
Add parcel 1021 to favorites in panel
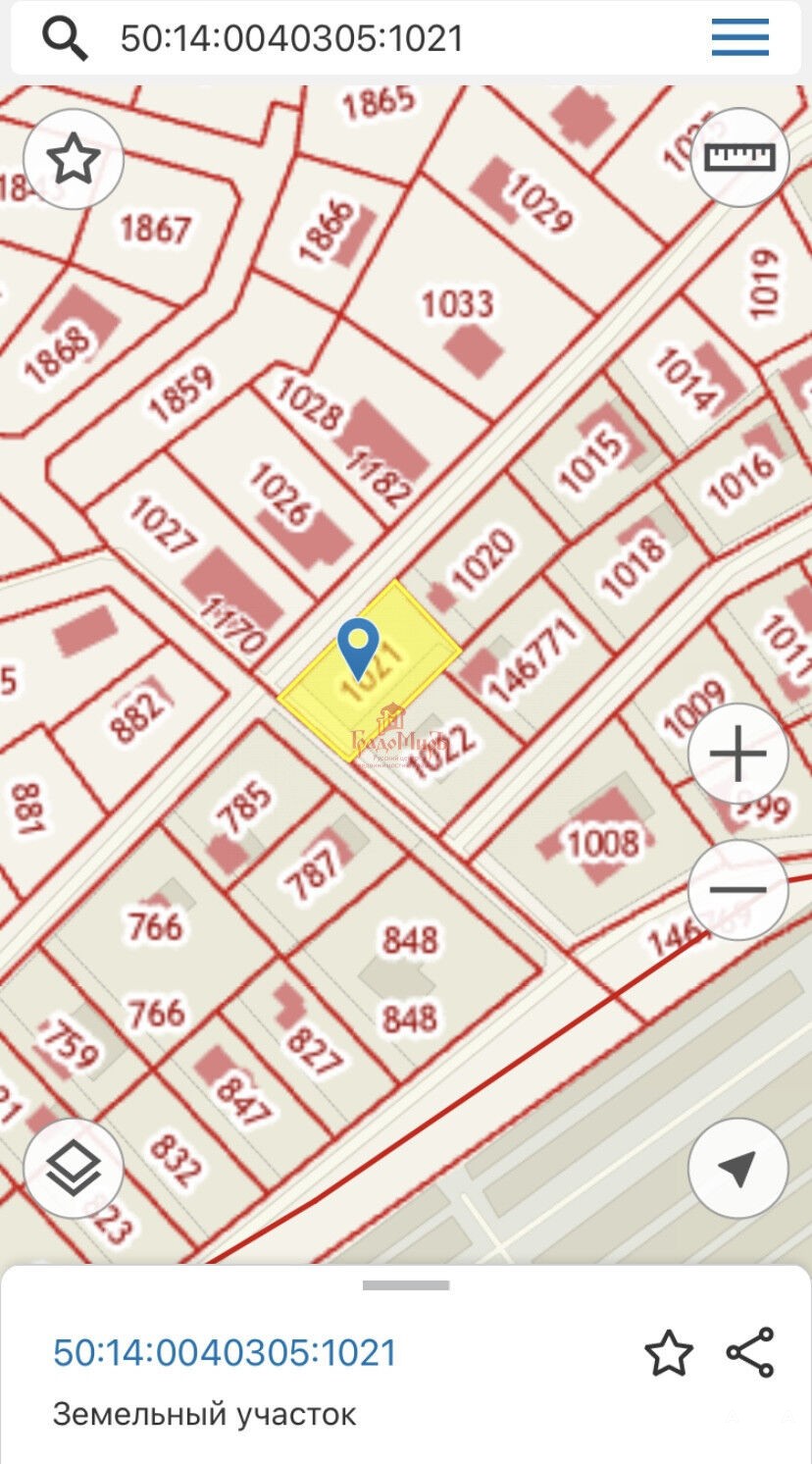pyautogui.click(x=669, y=1353)
